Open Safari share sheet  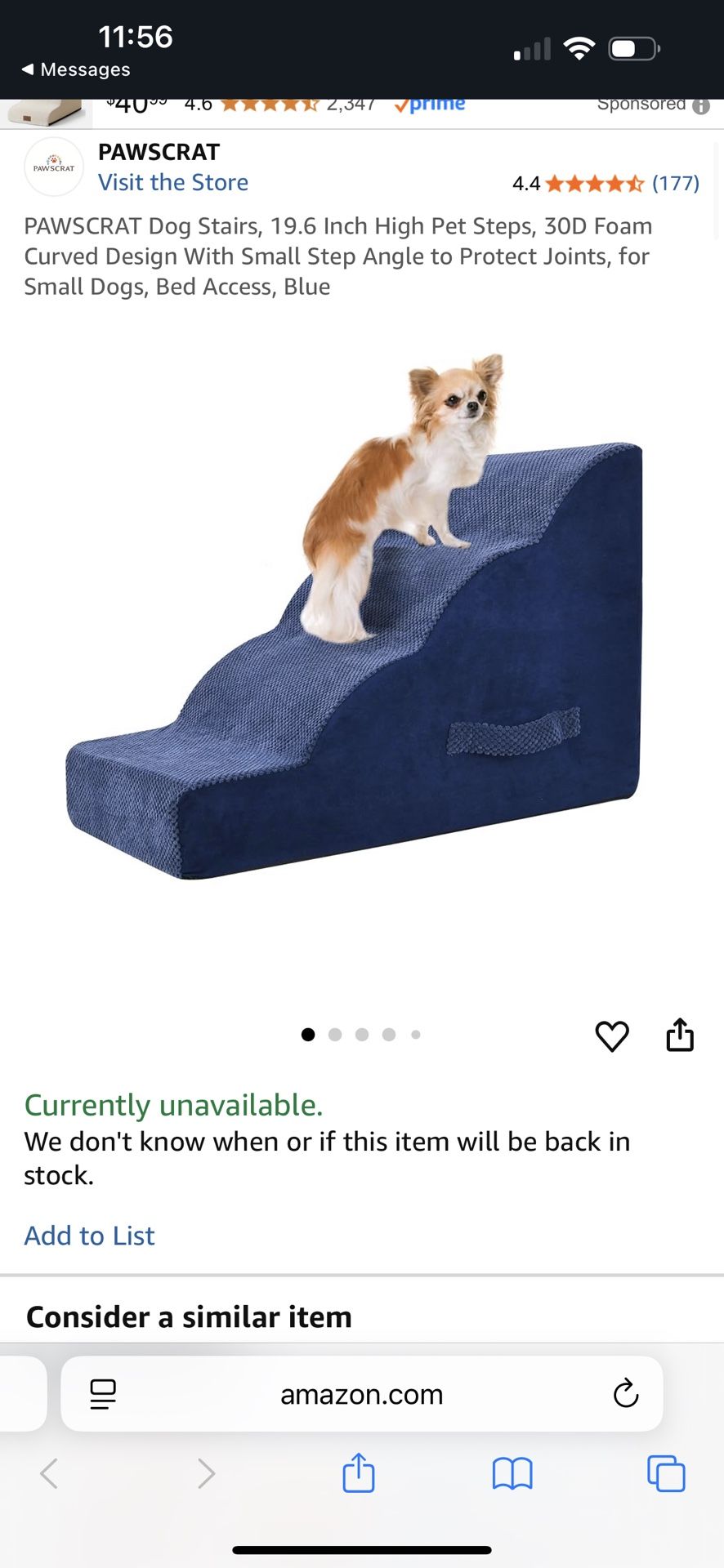point(359,1473)
